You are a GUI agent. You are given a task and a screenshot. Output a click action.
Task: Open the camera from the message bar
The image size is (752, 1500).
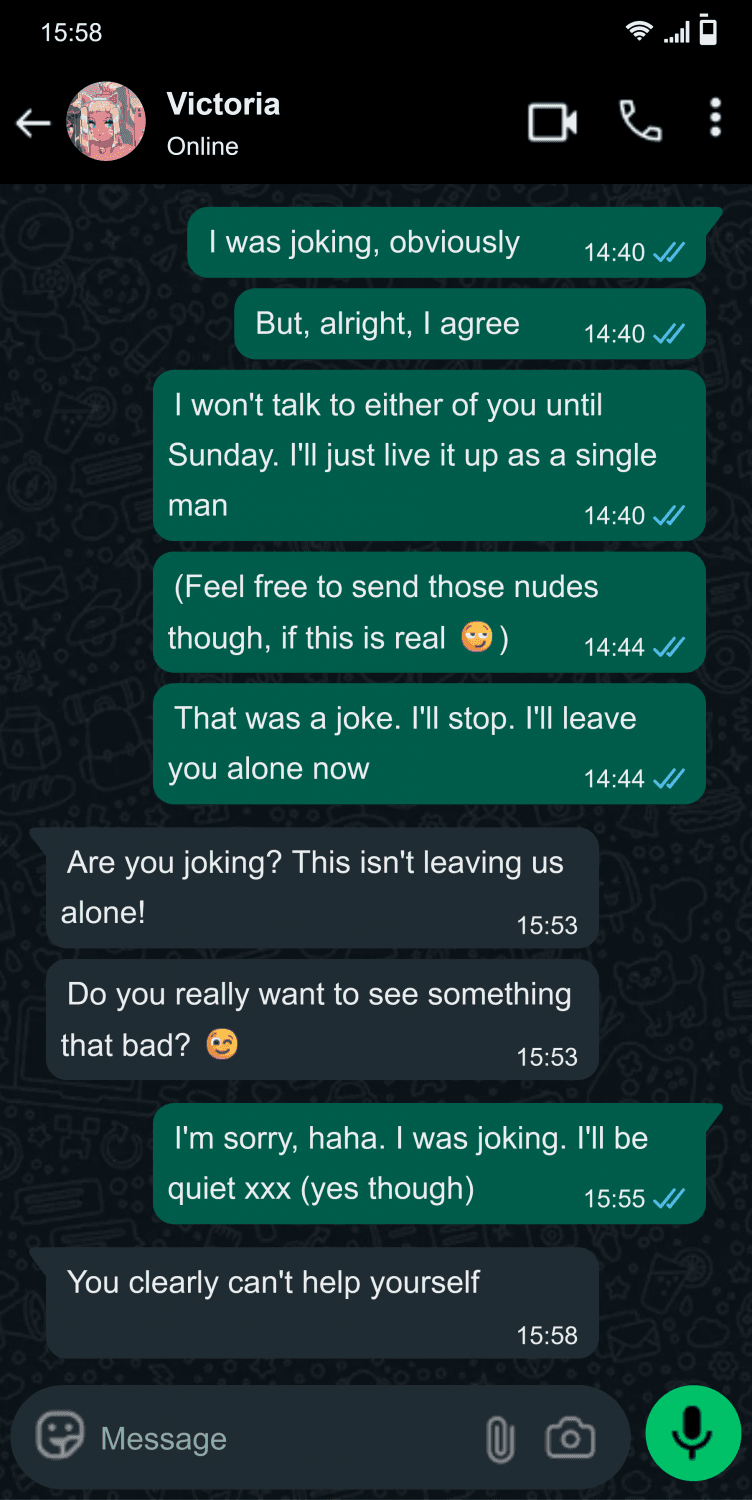pos(570,1439)
